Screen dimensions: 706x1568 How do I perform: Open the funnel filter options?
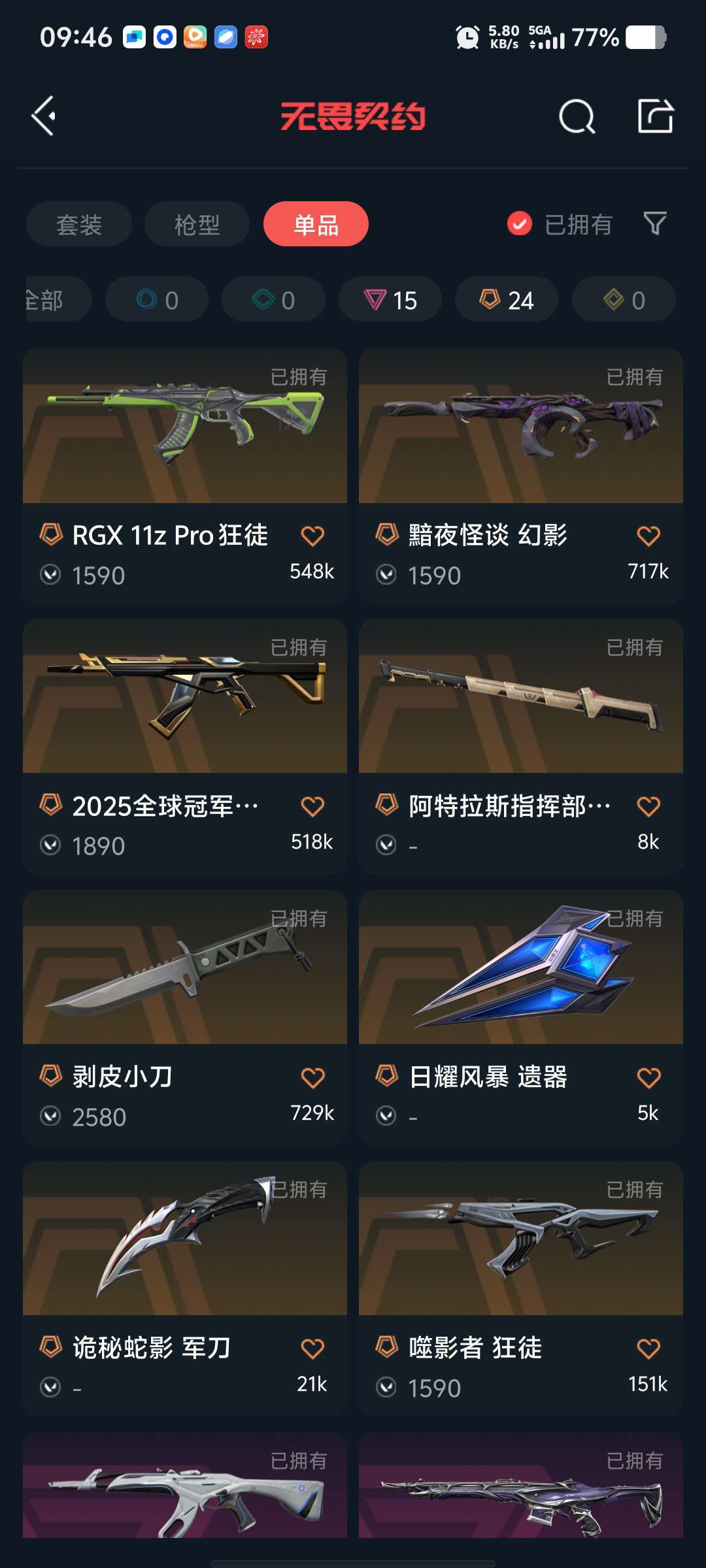[x=655, y=224]
